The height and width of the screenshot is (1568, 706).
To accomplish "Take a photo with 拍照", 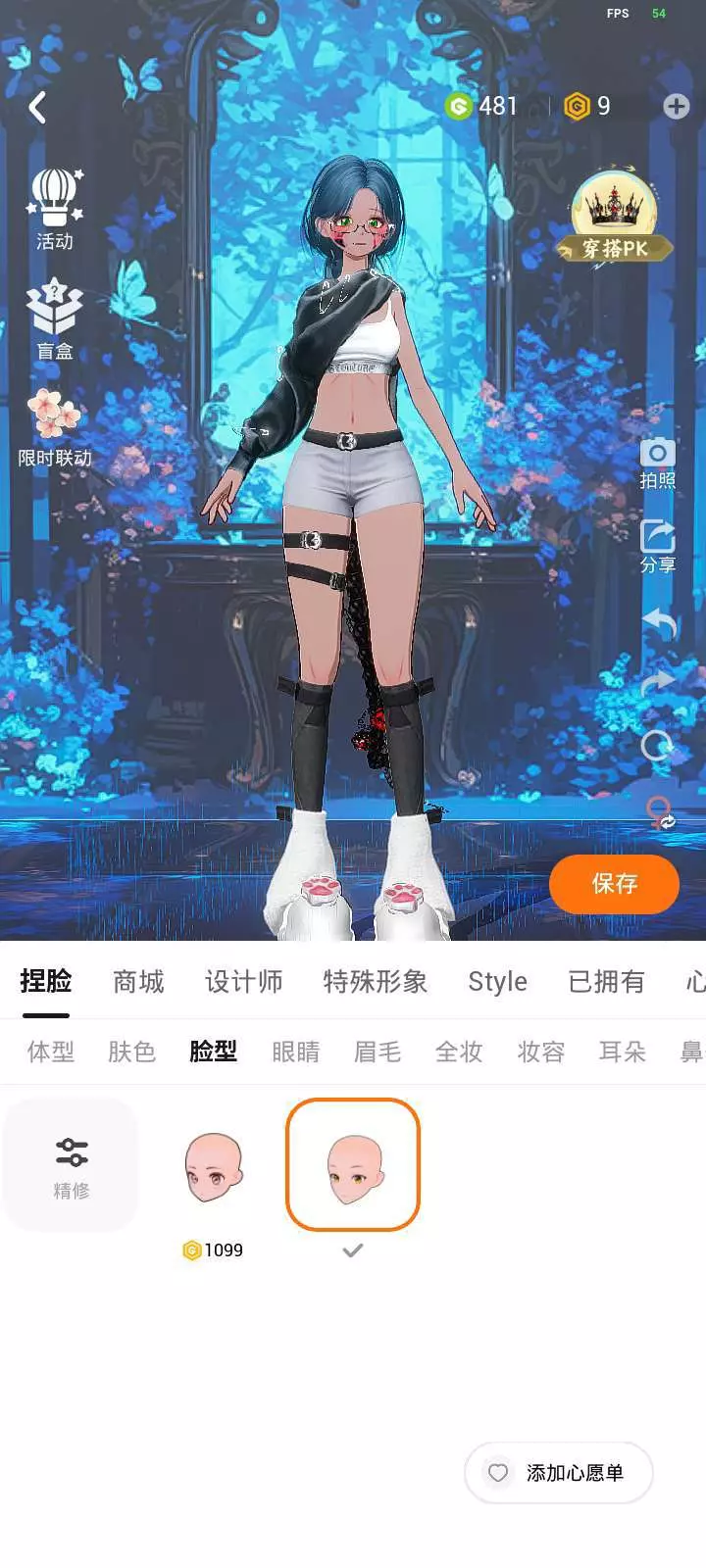I will 657,464.
